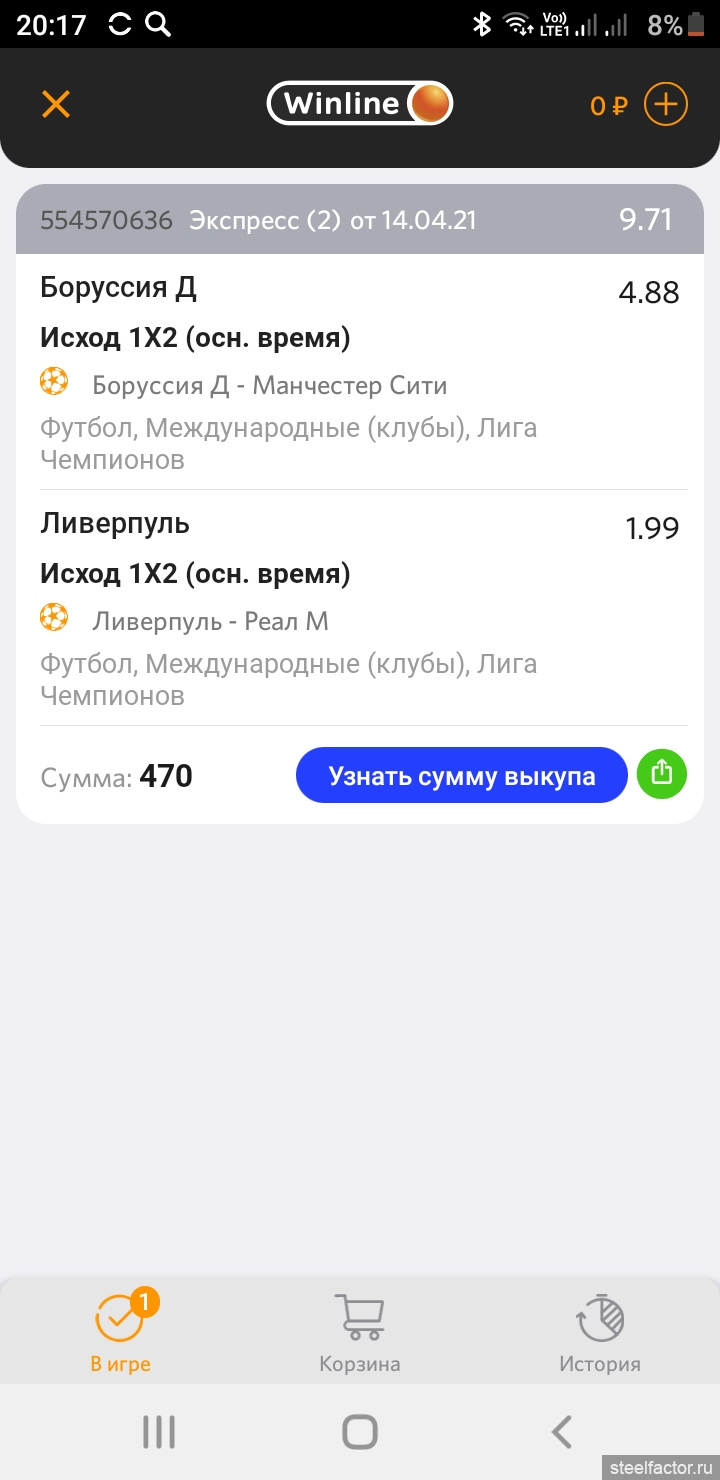Switch to the В игре tab
This screenshot has height=1480, width=720.
coord(120,1332)
